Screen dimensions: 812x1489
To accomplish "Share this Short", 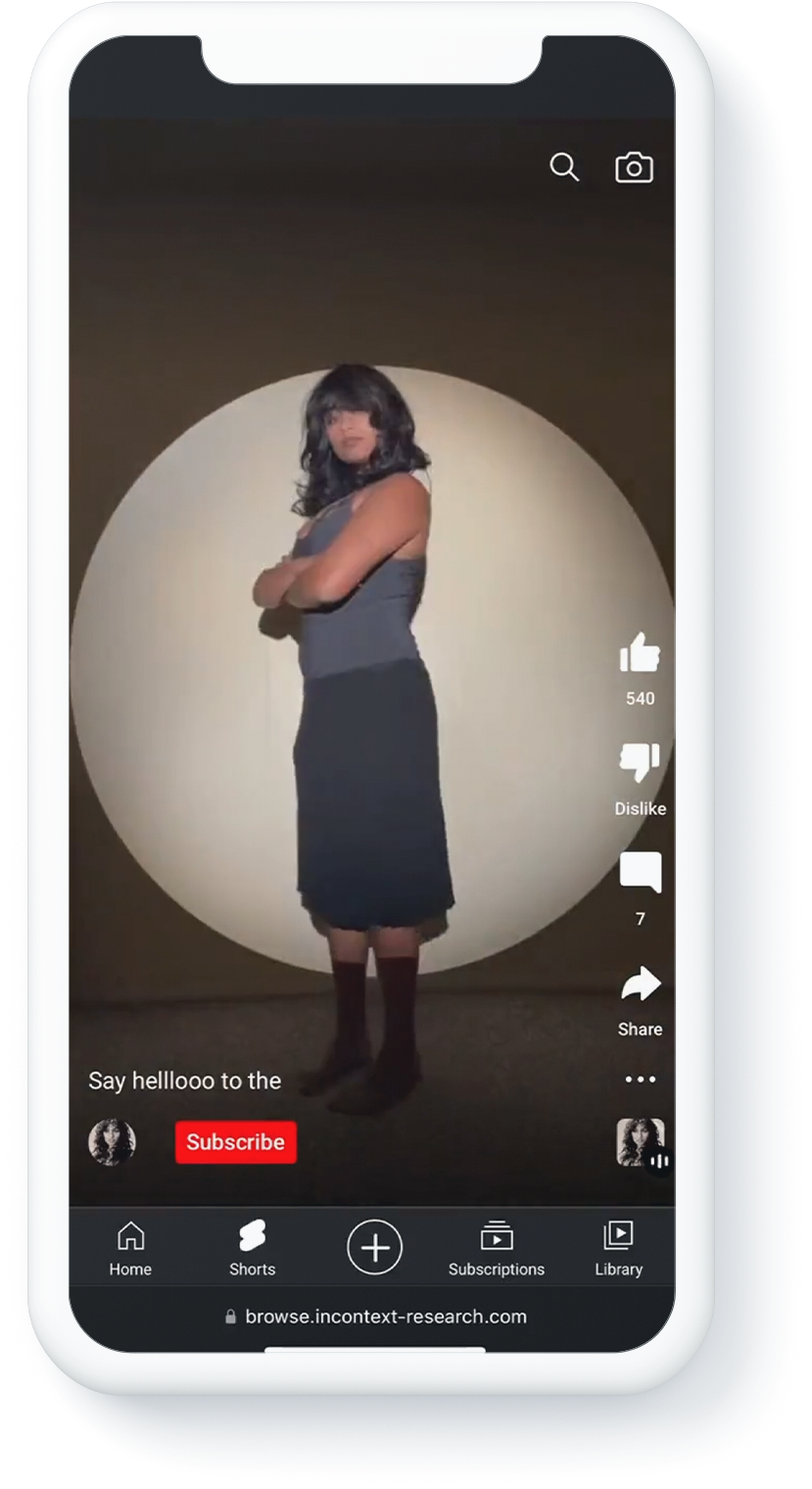I will tap(641, 985).
